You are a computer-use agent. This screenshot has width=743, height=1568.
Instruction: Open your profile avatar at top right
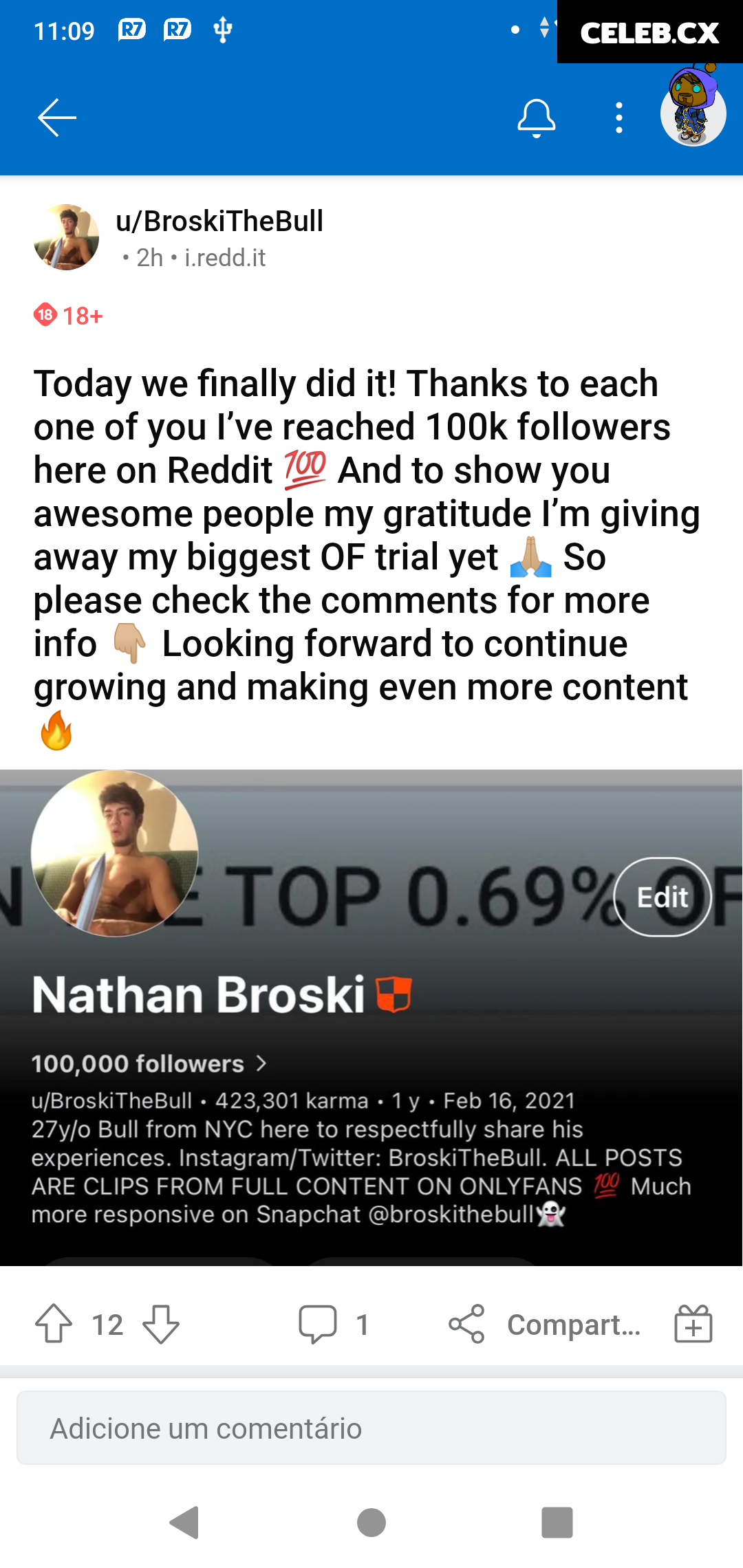tap(693, 111)
